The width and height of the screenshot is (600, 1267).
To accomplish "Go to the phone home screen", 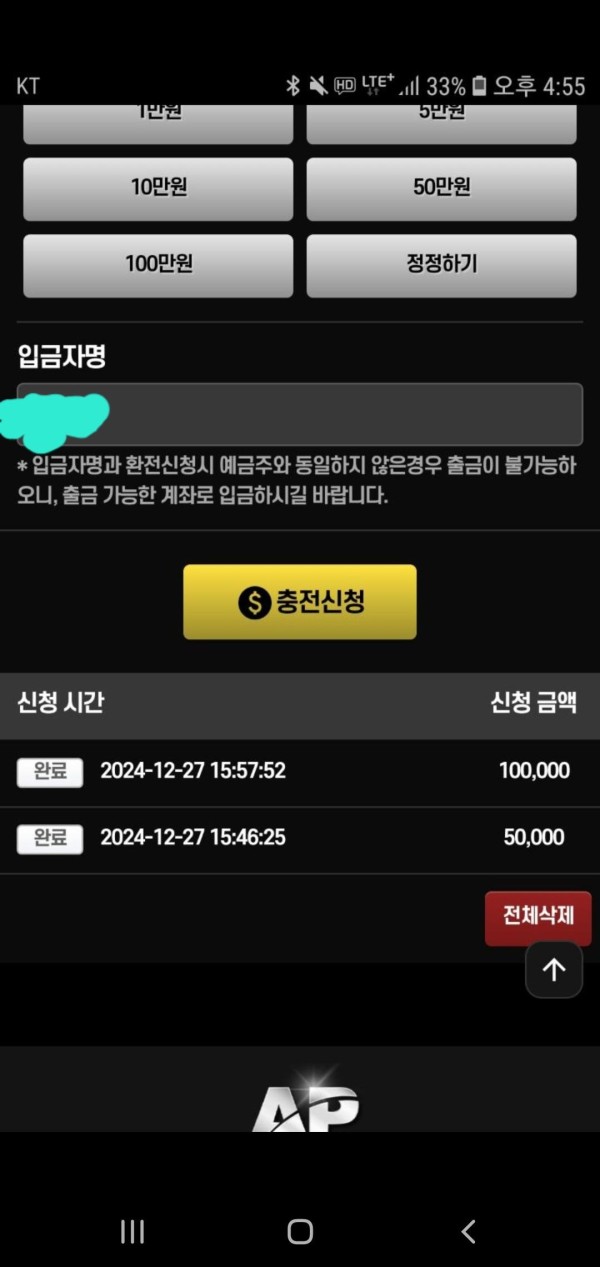I will [300, 1231].
